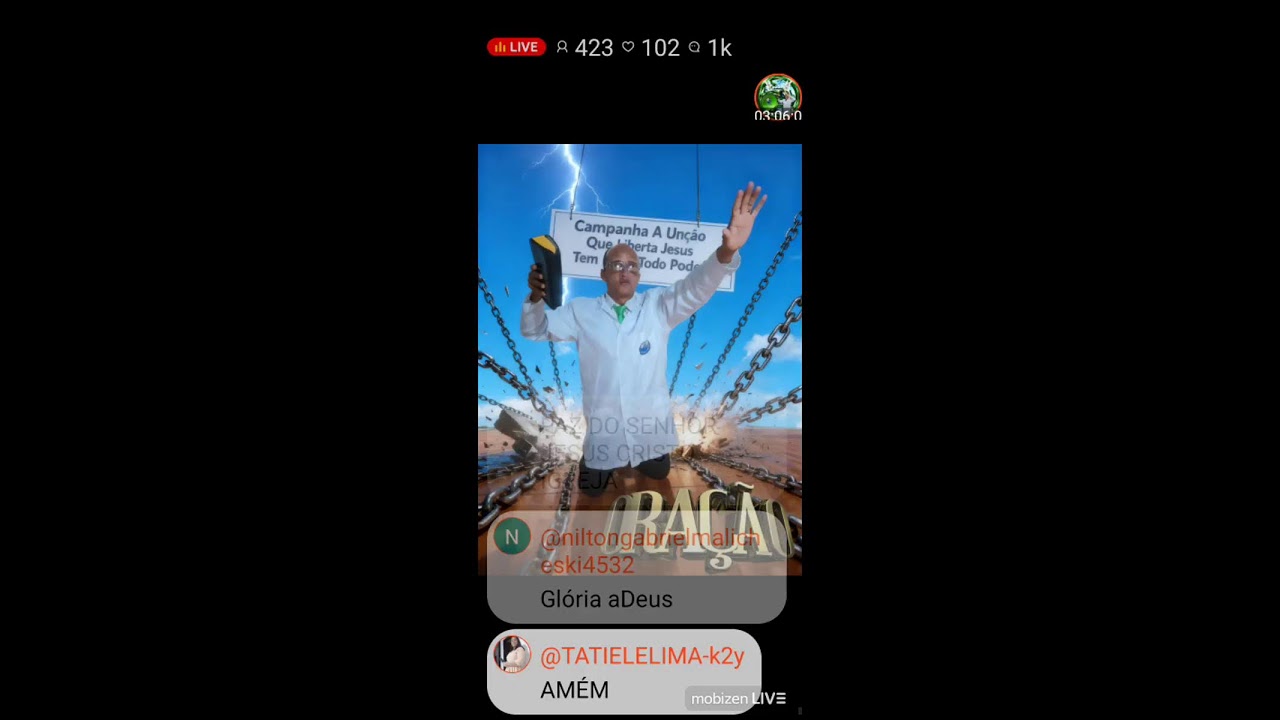
Task: Open the floating recorder widget with timer
Action: [x=778, y=96]
